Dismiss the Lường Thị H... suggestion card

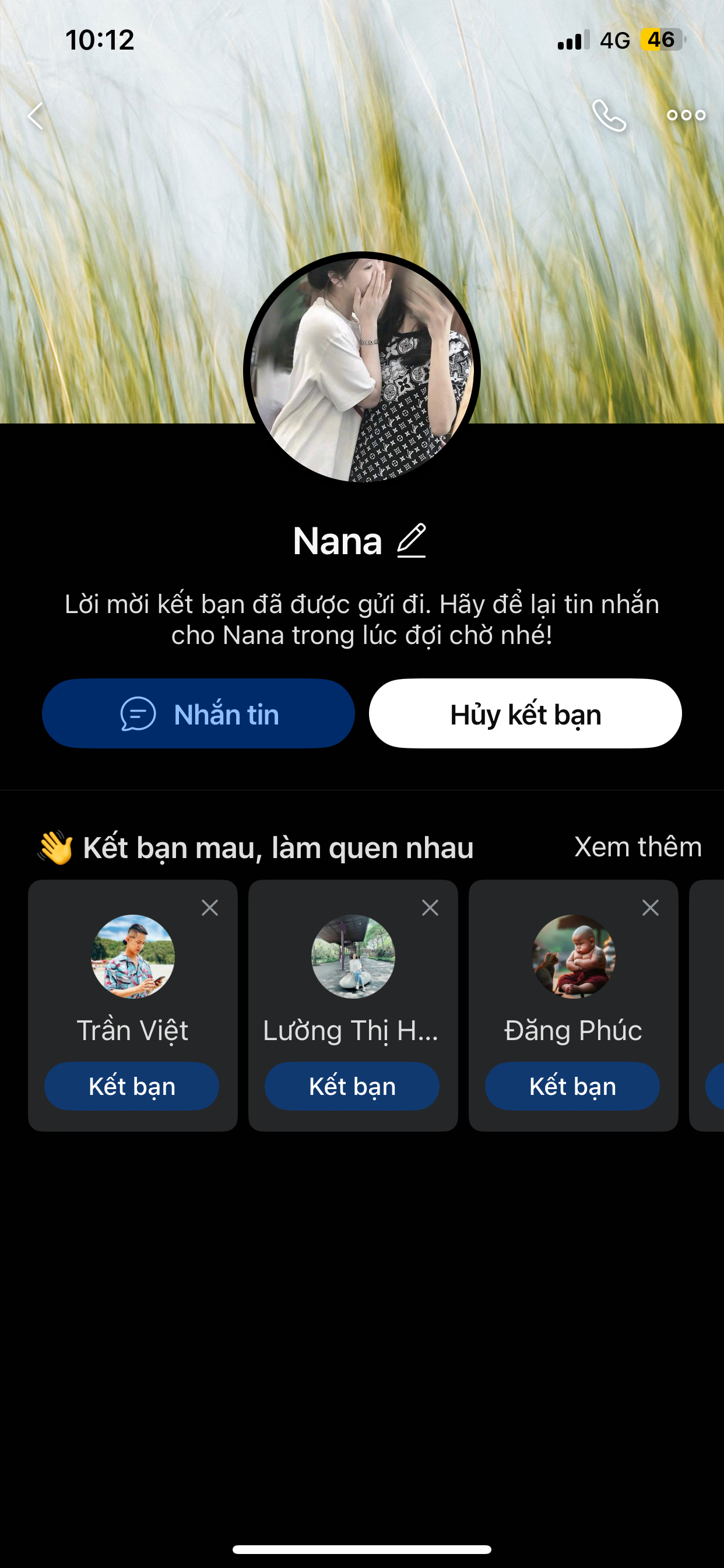pos(430,908)
